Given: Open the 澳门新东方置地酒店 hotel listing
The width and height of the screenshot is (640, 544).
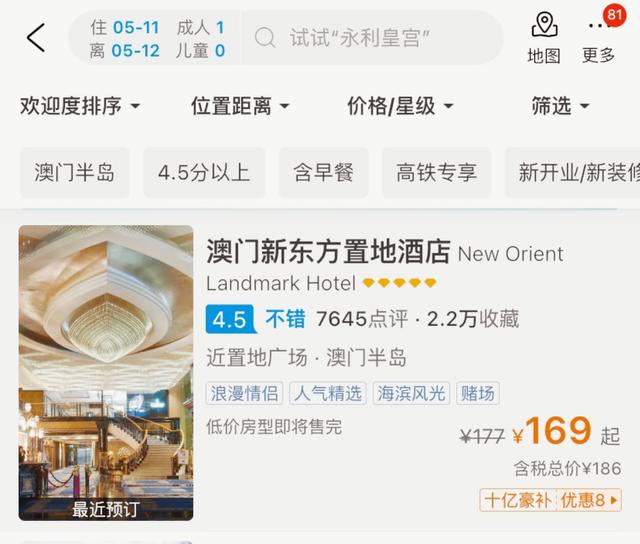Looking at the screenshot, I should point(328,251).
